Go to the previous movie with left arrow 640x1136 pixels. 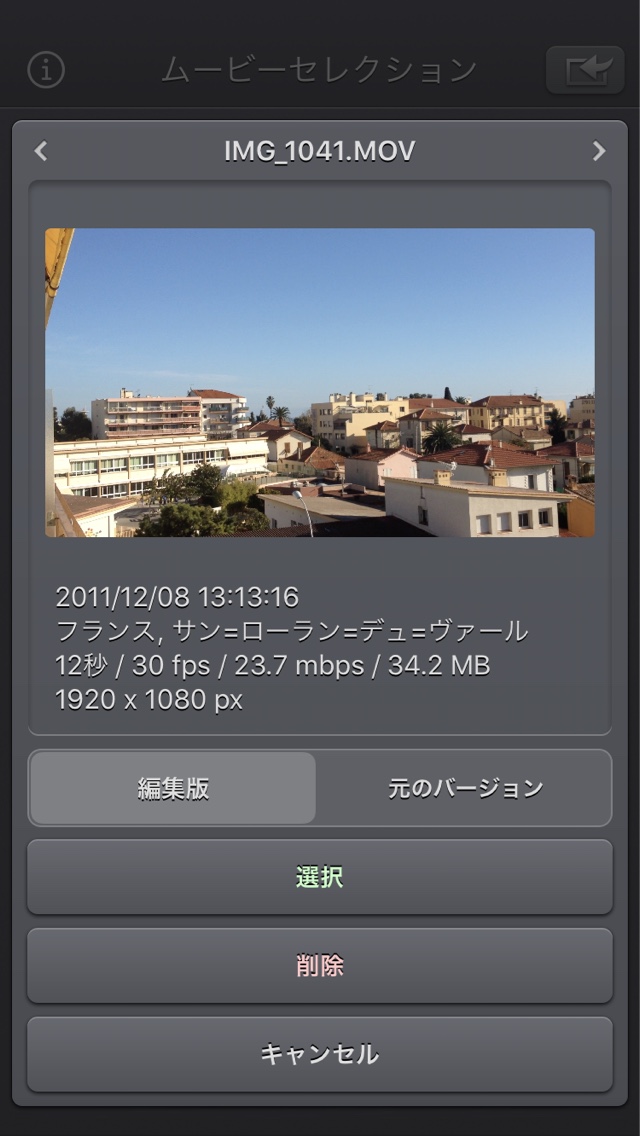[41, 151]
